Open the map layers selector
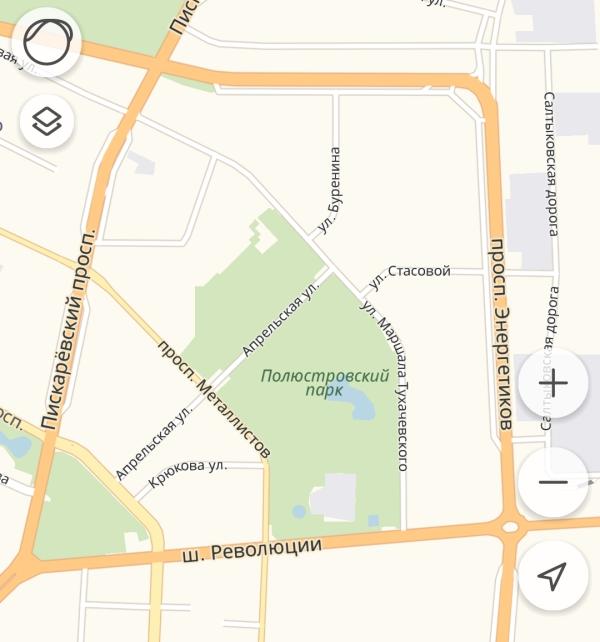 [x=47, y=122]
